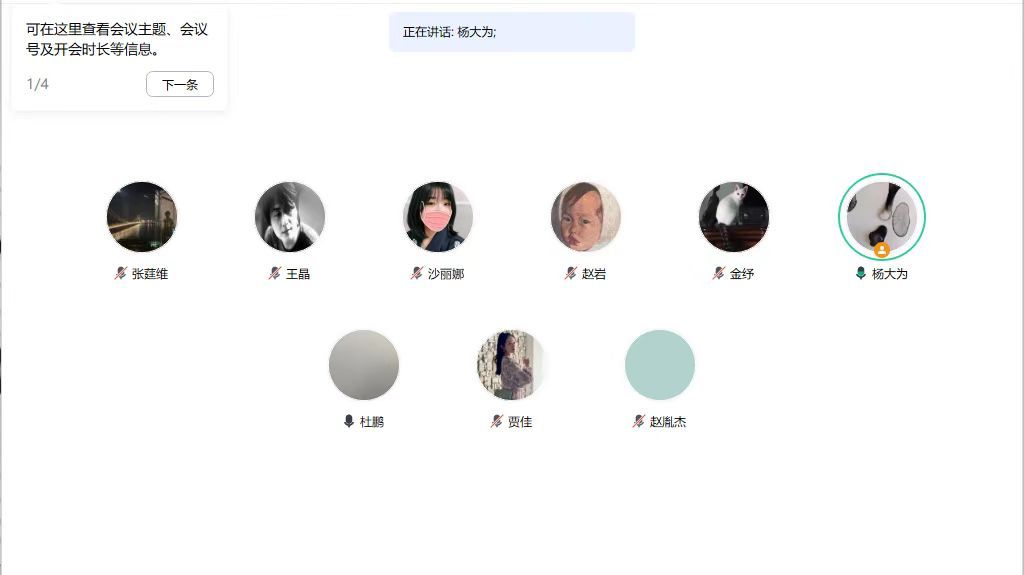
Task: Open 贾佳's participant tile
Action: (x=512, y=365)
